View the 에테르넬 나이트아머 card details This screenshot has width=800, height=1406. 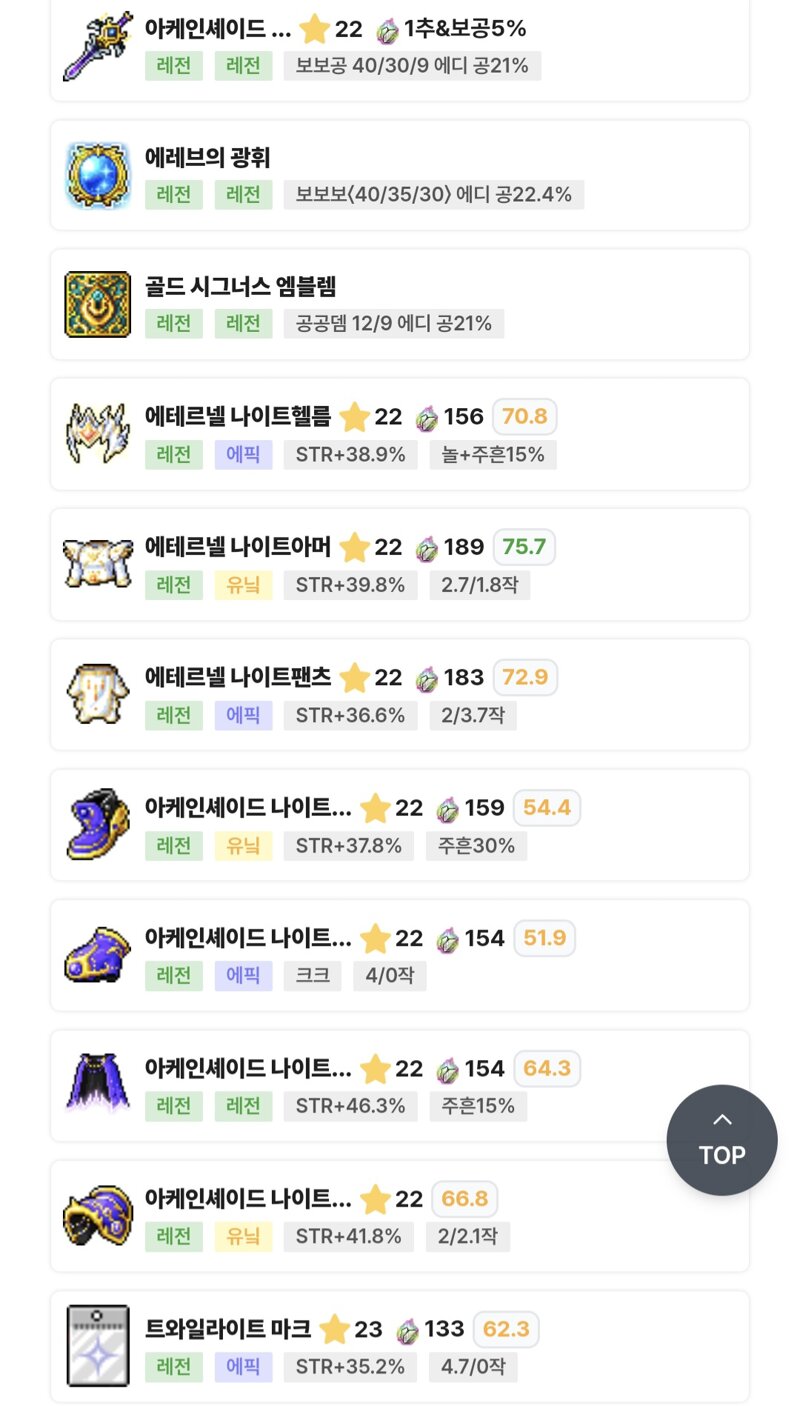pyautogui.click(x=400, y=564)
